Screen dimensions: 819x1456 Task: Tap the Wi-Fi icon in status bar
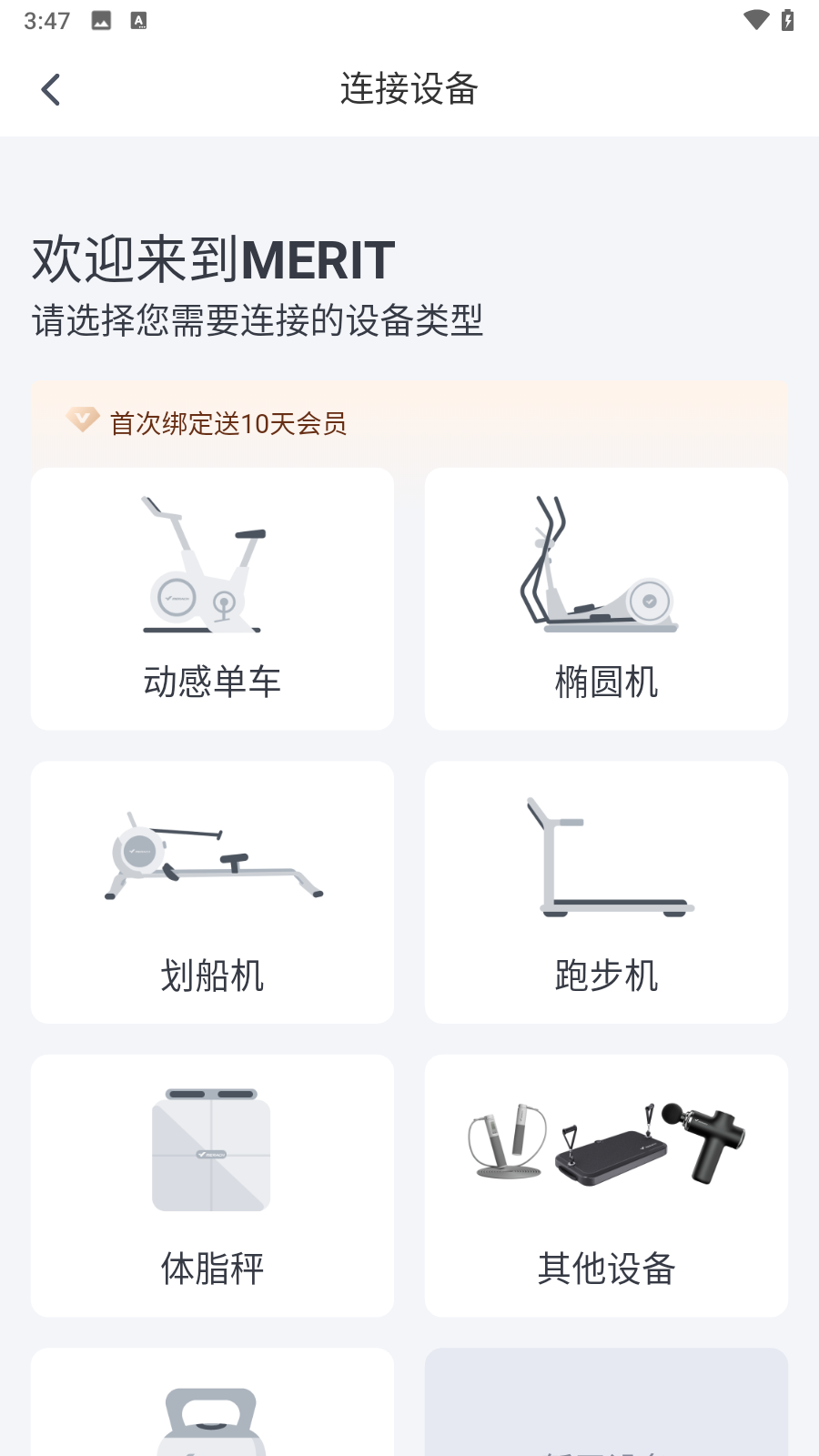tap(755, 19)
